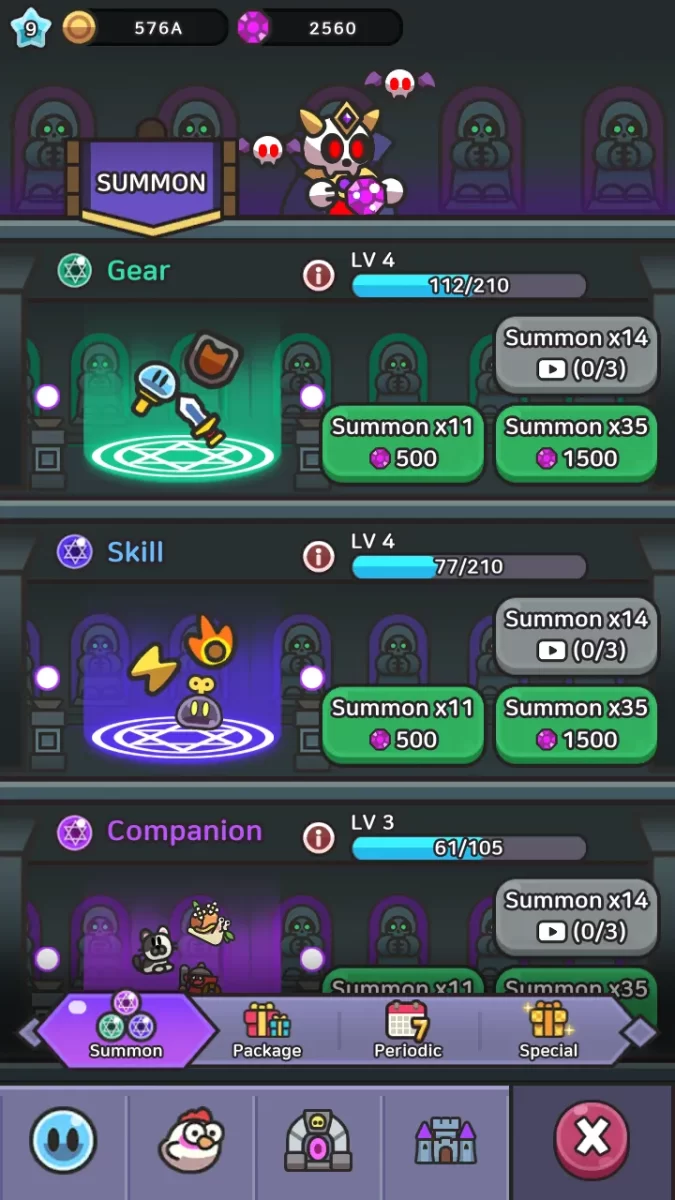Viewport: 675px width, 1200px height.
Task: Open the Companion summon info icon
Action: coord(319,836)
